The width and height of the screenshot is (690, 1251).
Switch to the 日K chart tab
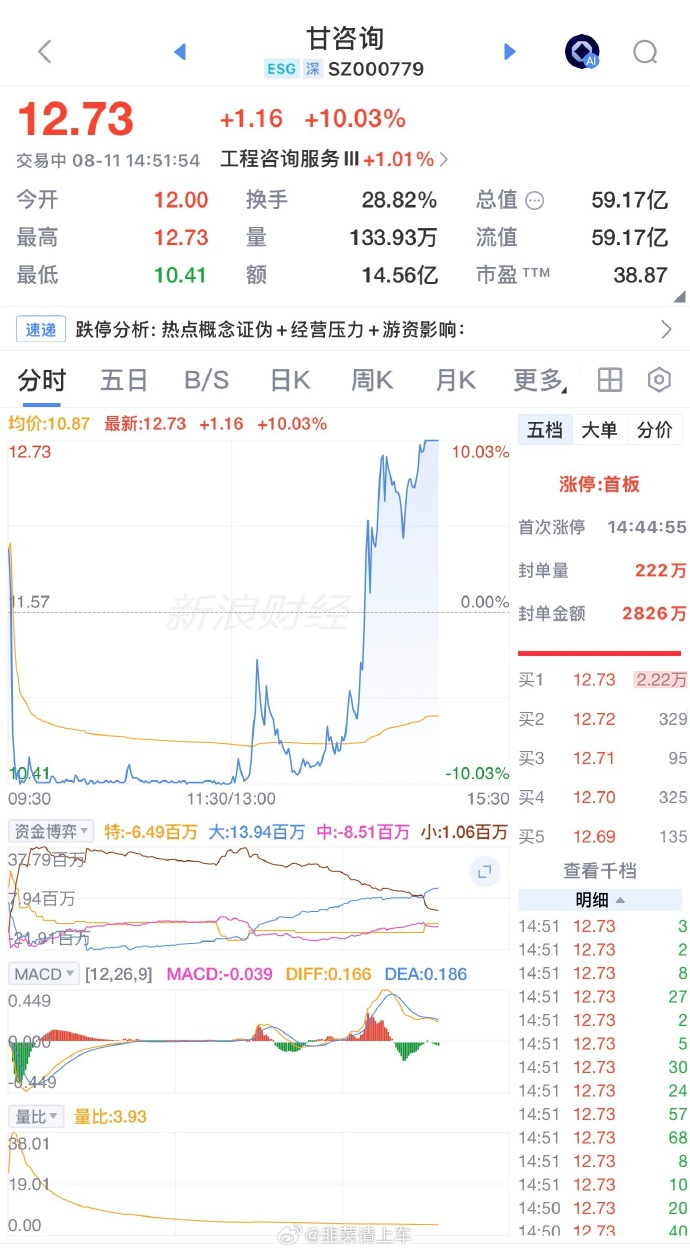(290, 380)
